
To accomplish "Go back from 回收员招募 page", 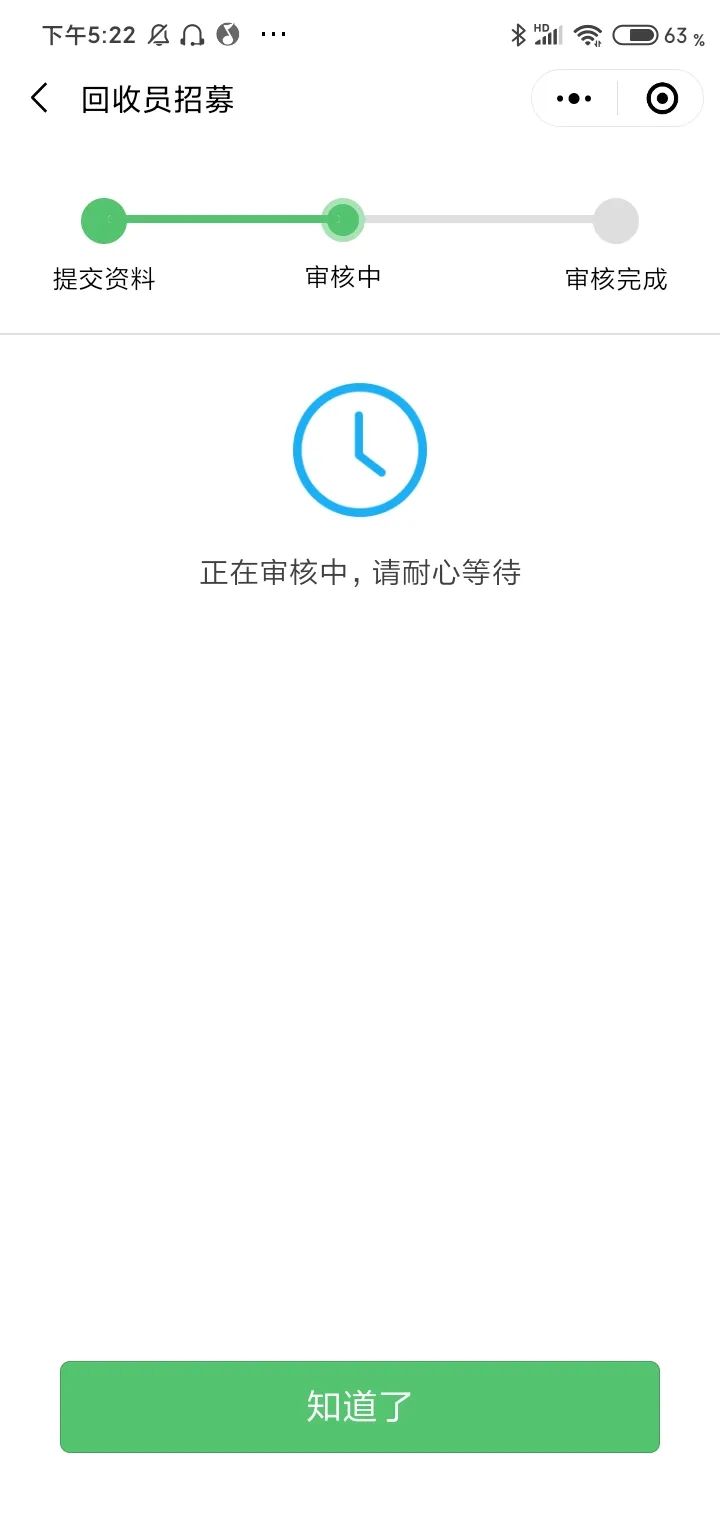I will 39,98.
